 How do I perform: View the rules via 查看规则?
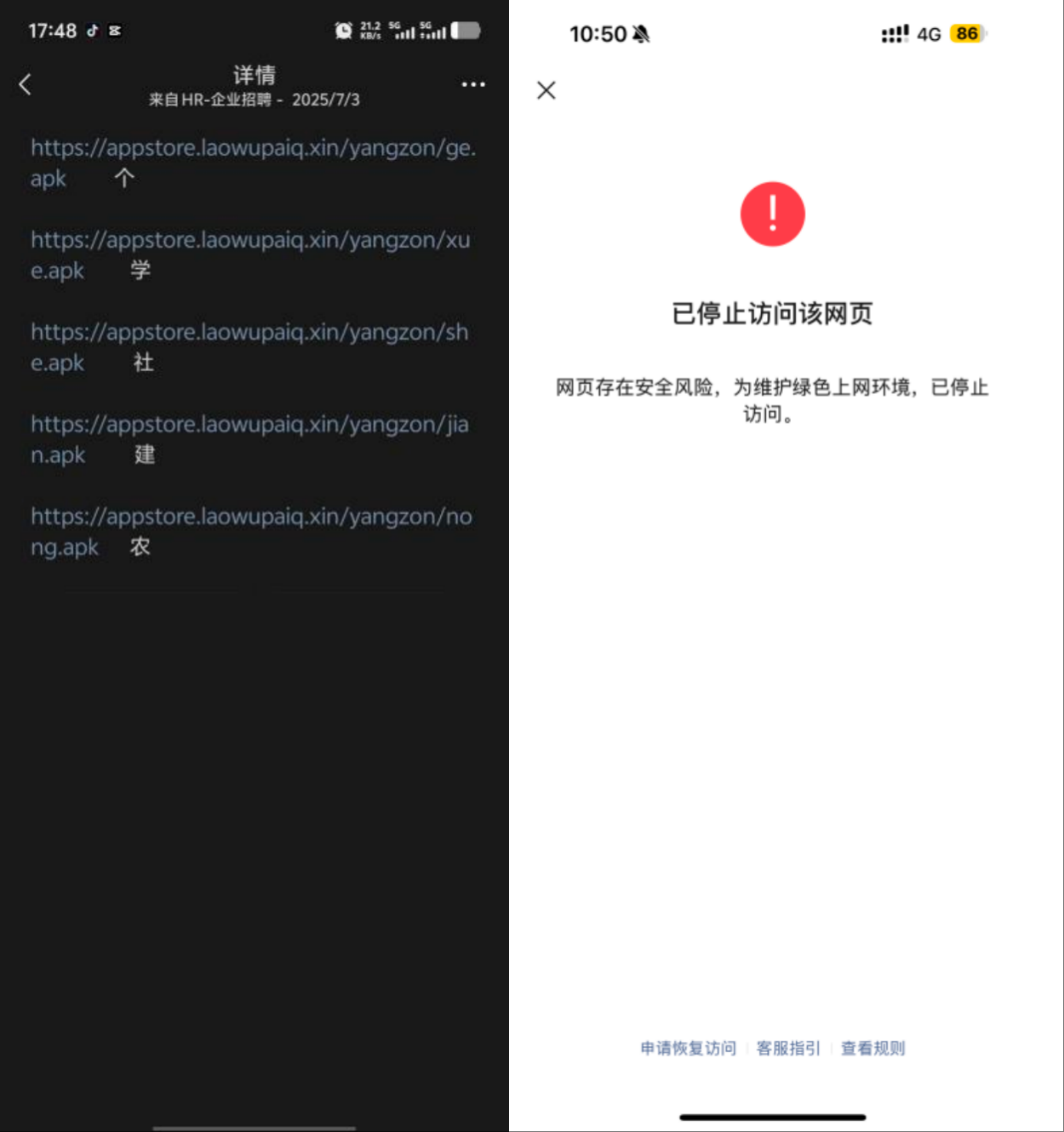click(872, 1048)
